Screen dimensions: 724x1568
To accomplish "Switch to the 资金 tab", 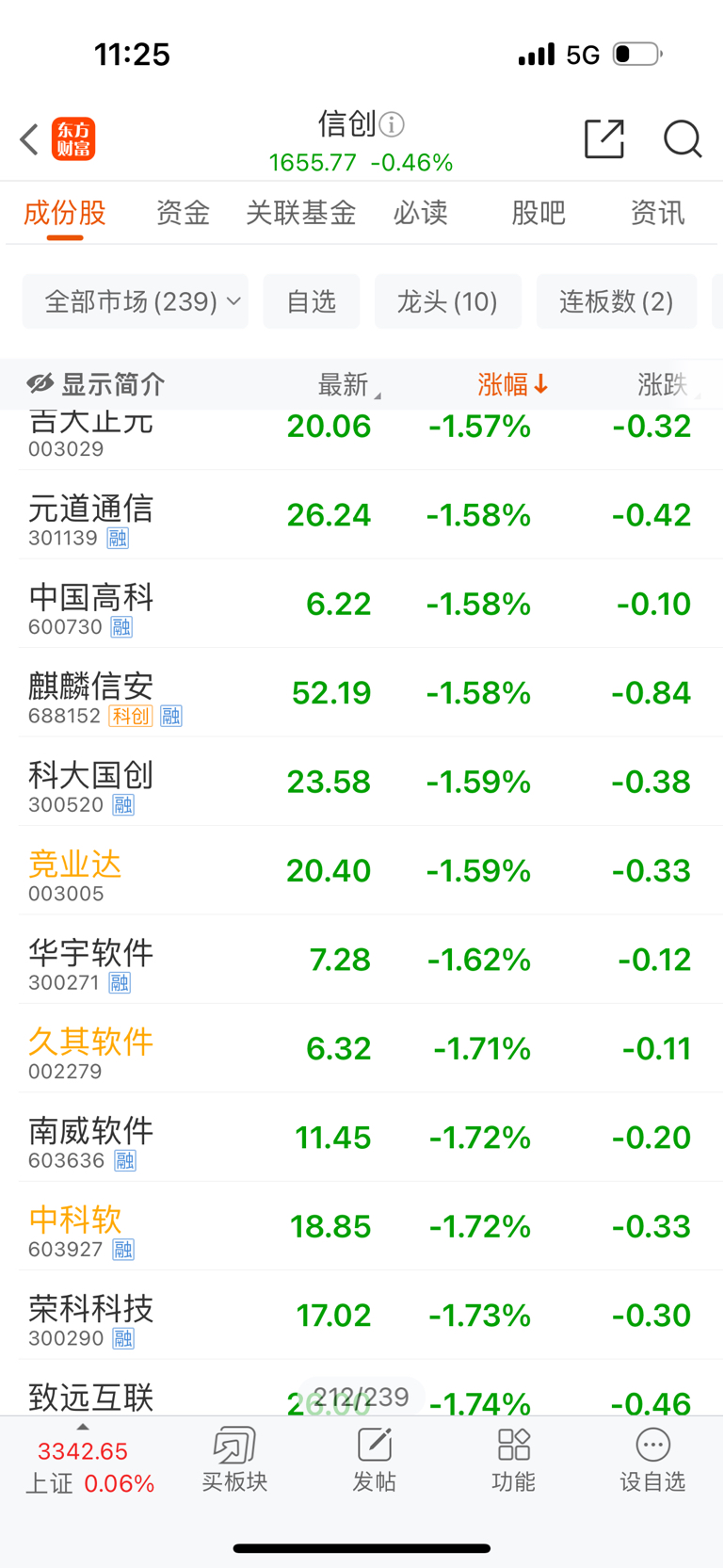I will [183, 213].
